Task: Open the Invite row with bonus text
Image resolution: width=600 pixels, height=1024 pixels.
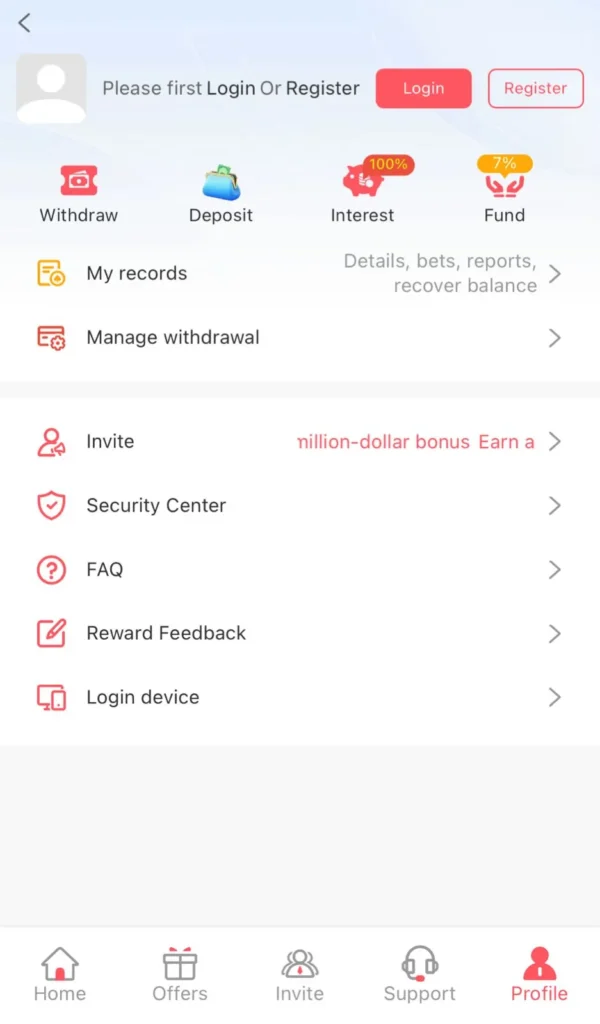Action: coord(300,442)
